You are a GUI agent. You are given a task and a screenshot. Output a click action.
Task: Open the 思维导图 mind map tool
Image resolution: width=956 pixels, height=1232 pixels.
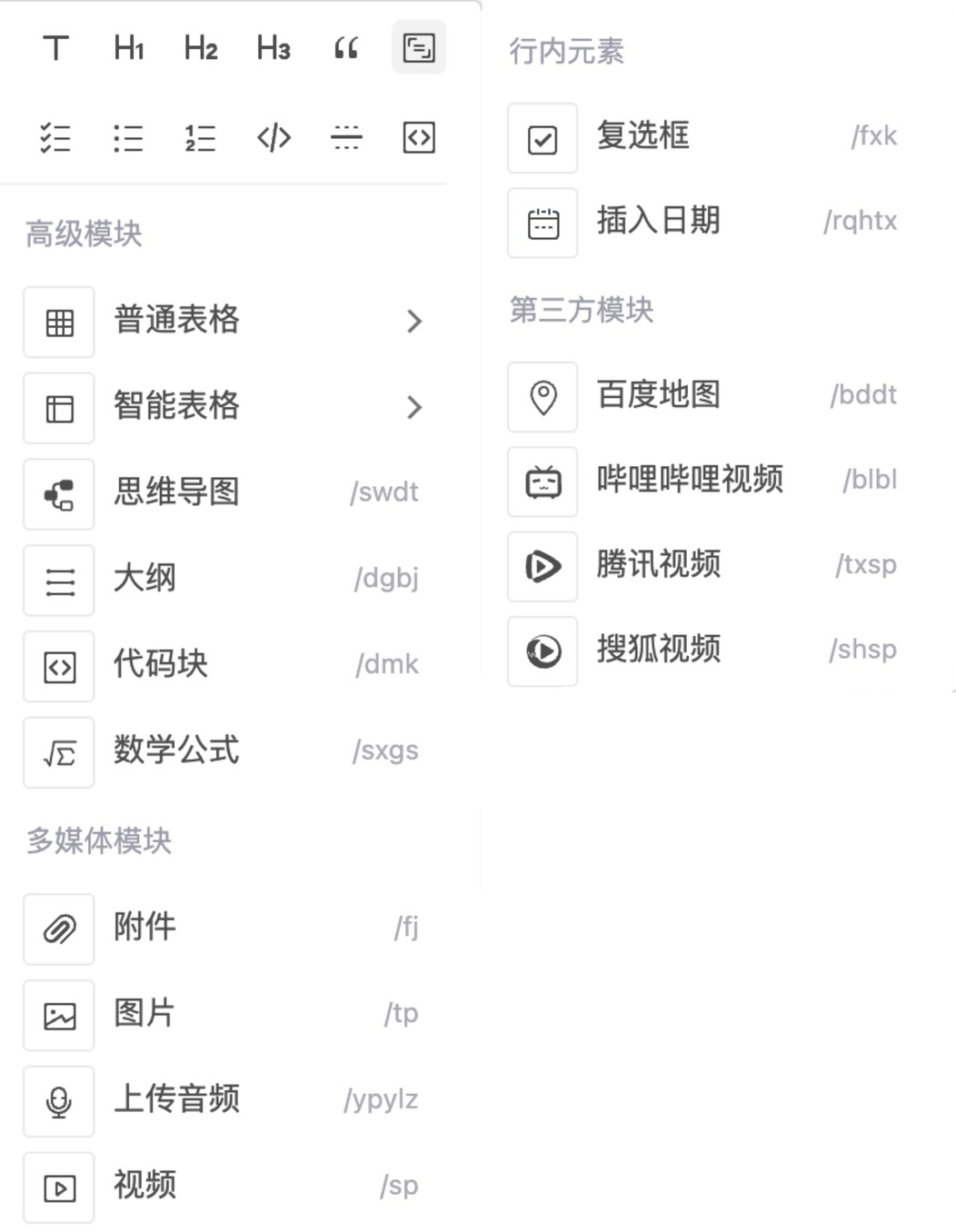tap(174, 492)
